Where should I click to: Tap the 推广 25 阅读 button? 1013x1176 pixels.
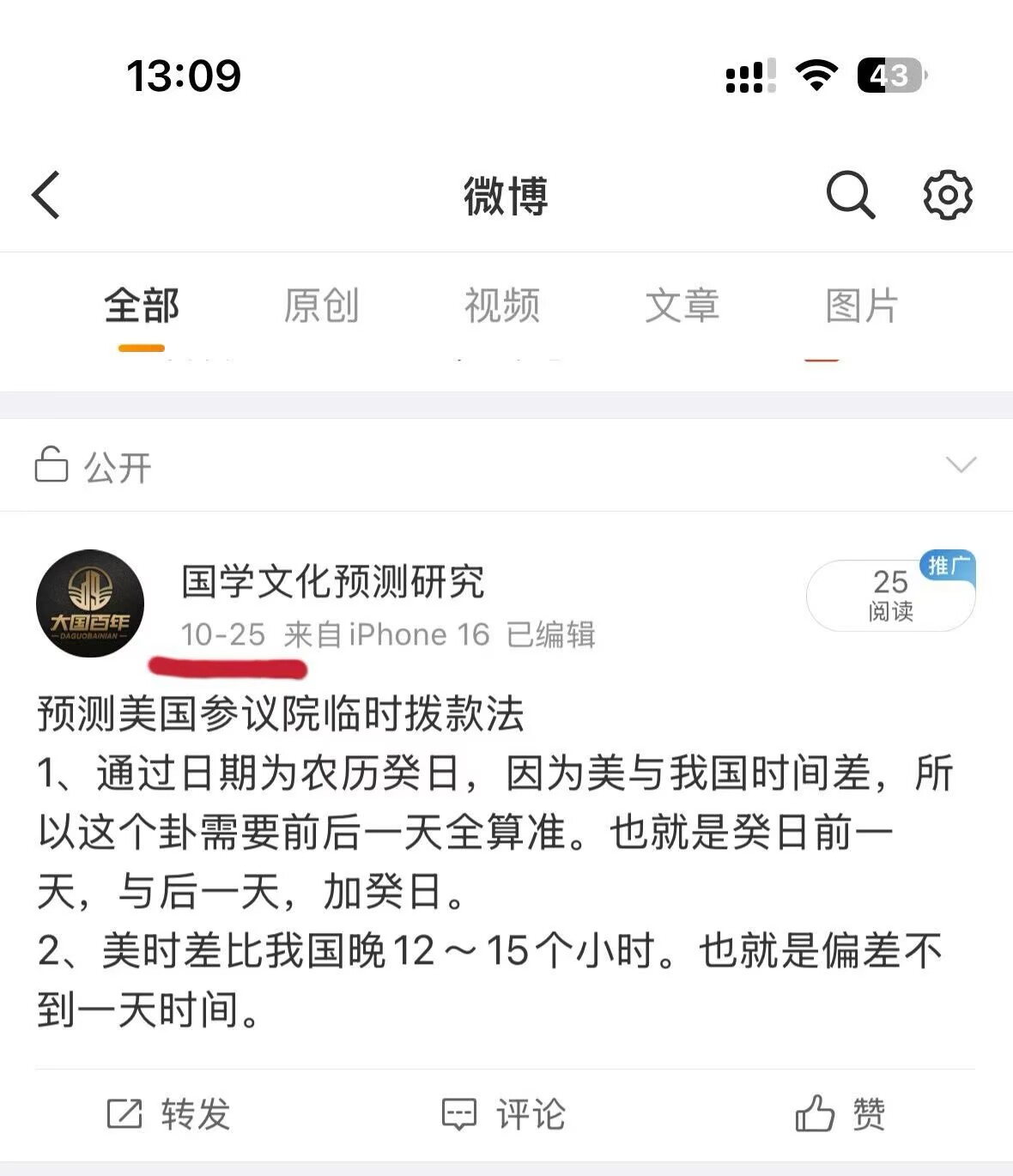(x=890, y=594)
